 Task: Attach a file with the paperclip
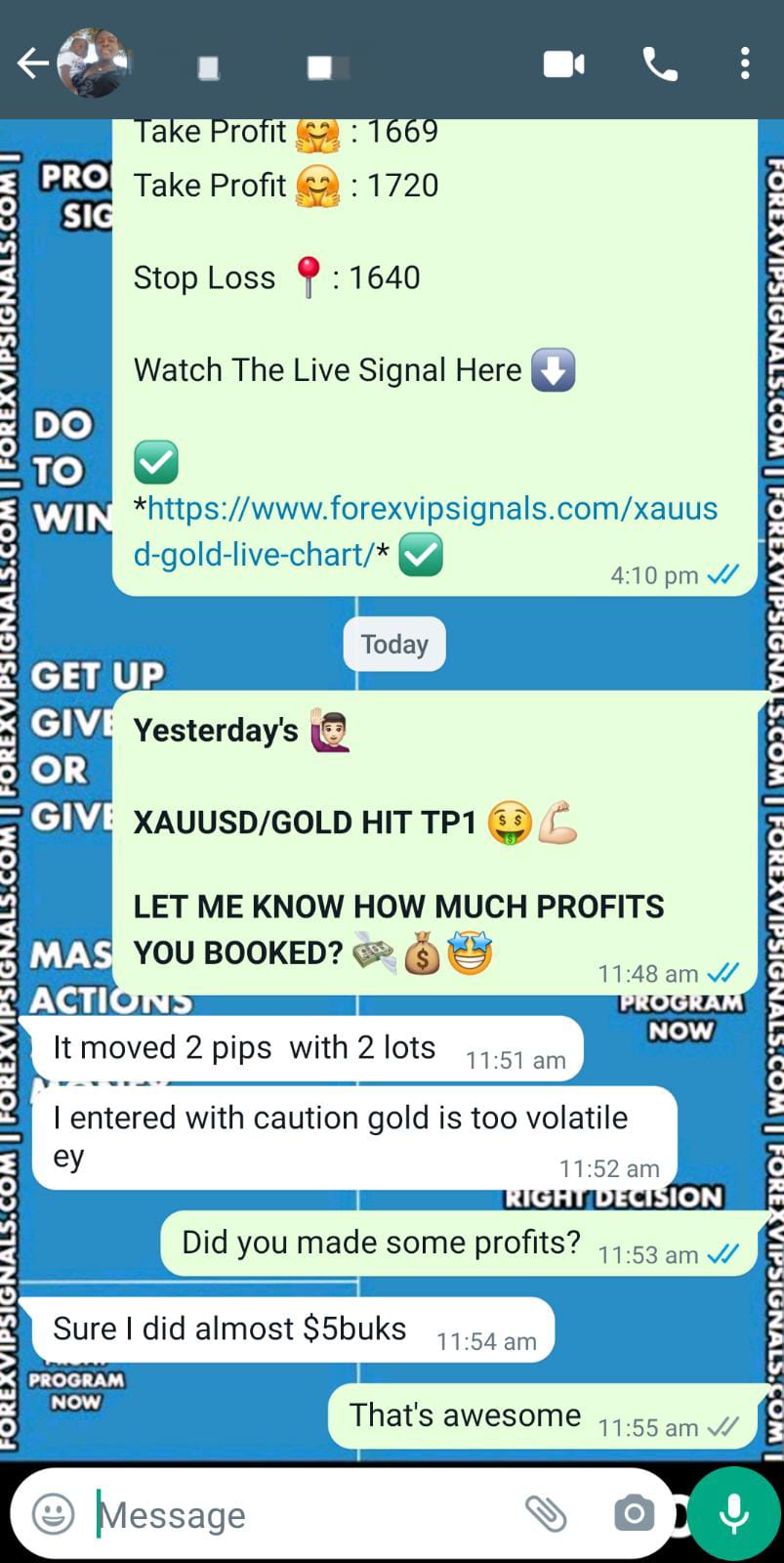546,1514
